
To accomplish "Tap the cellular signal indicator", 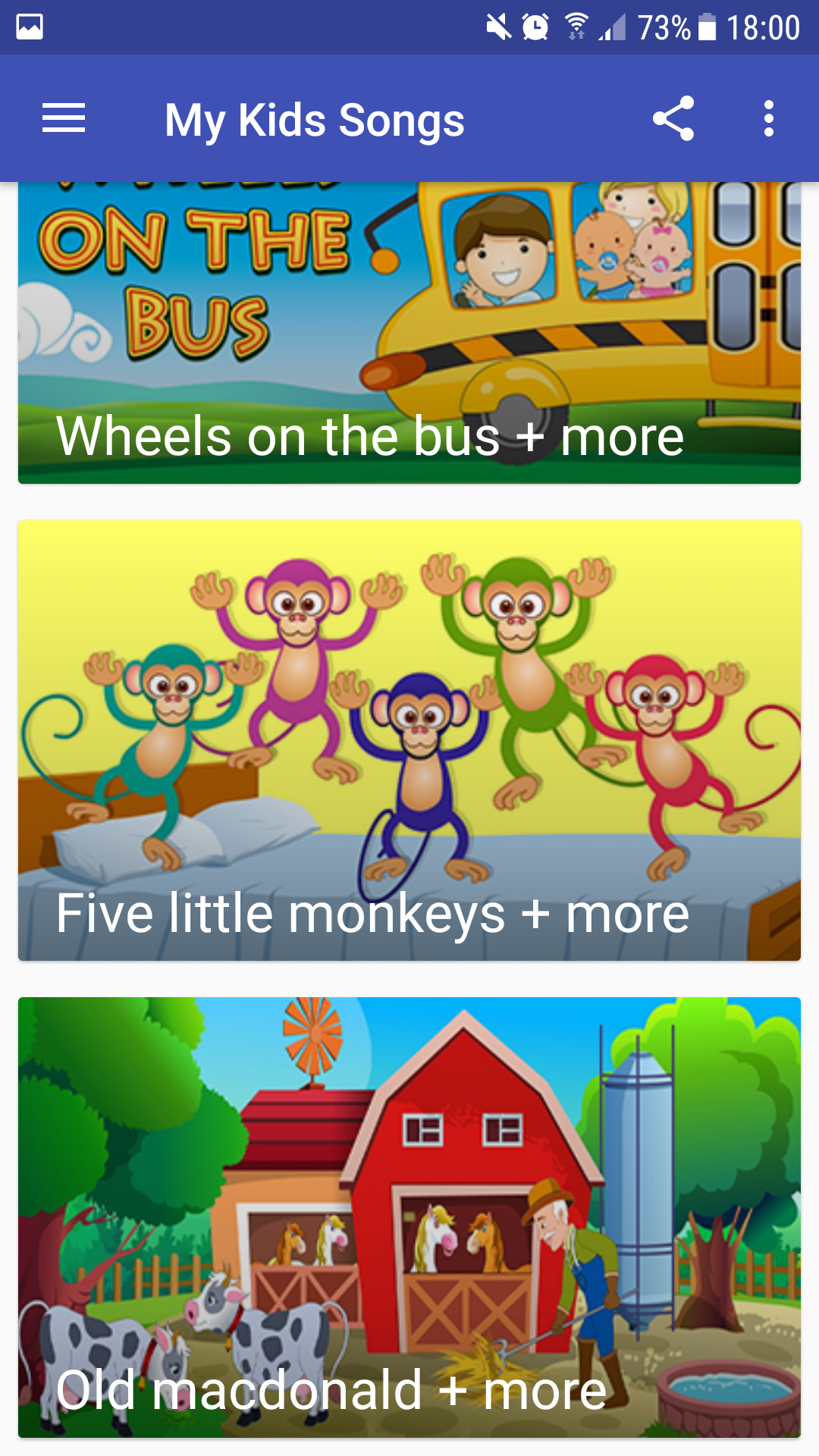I will click(x=616, y=27).
